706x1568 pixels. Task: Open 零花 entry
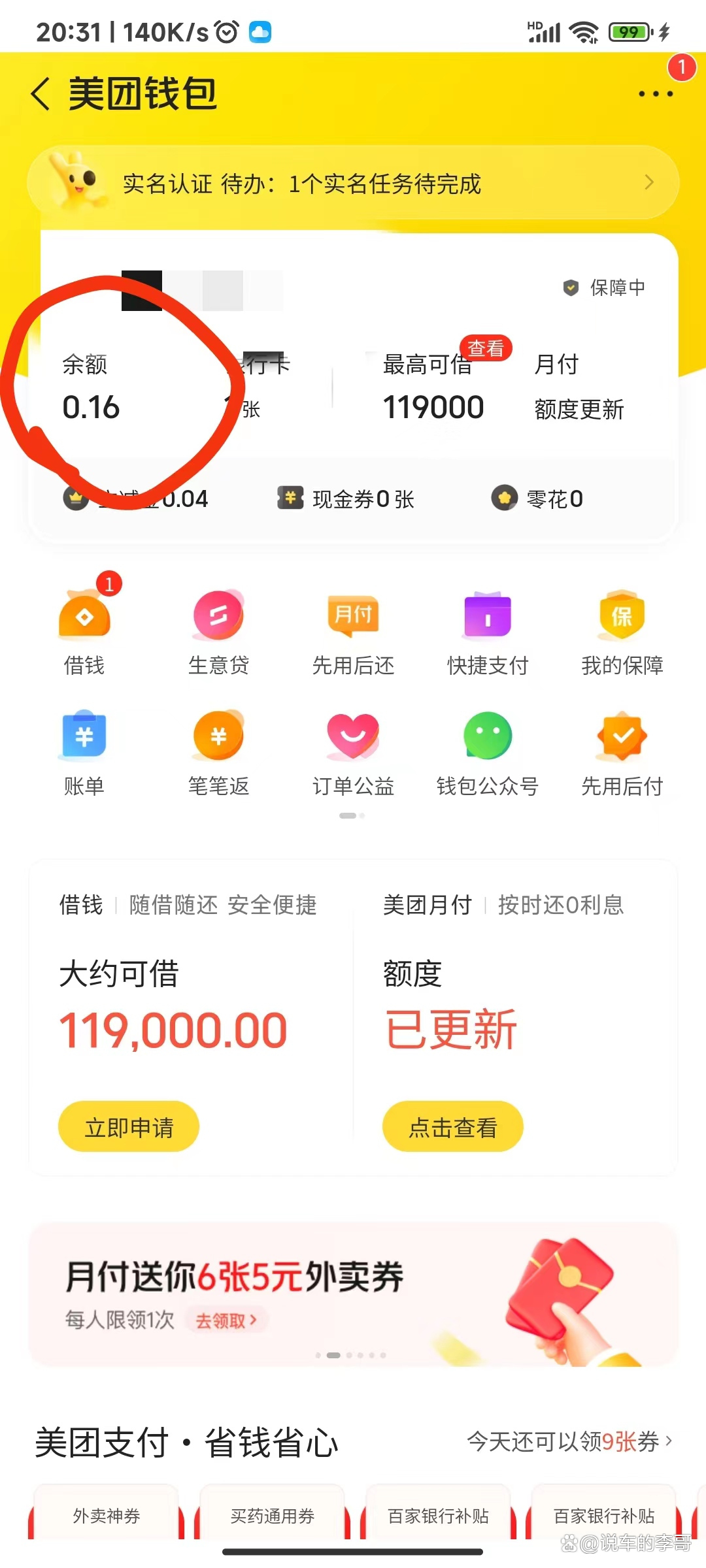coord(537,499)
